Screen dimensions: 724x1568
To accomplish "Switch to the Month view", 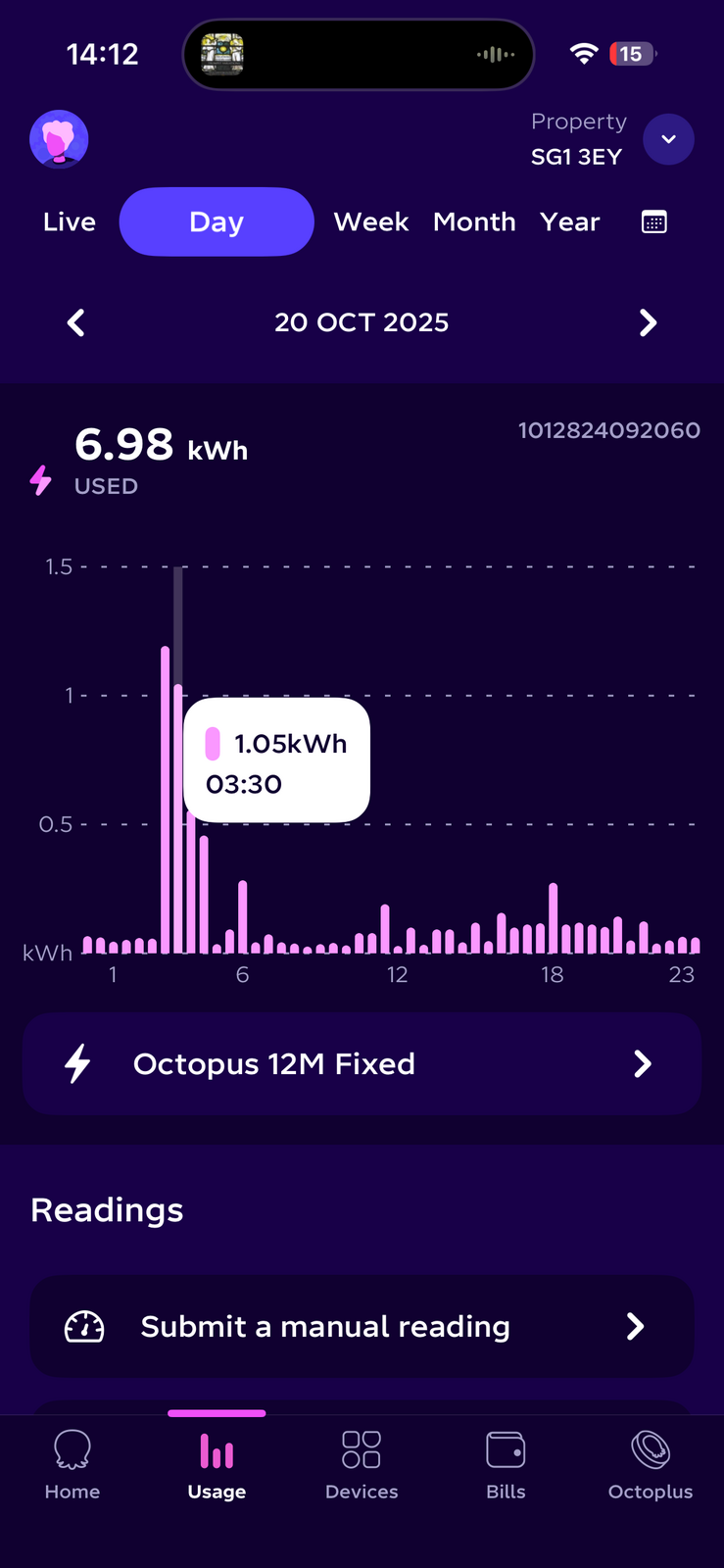I will tap(474, 222).
